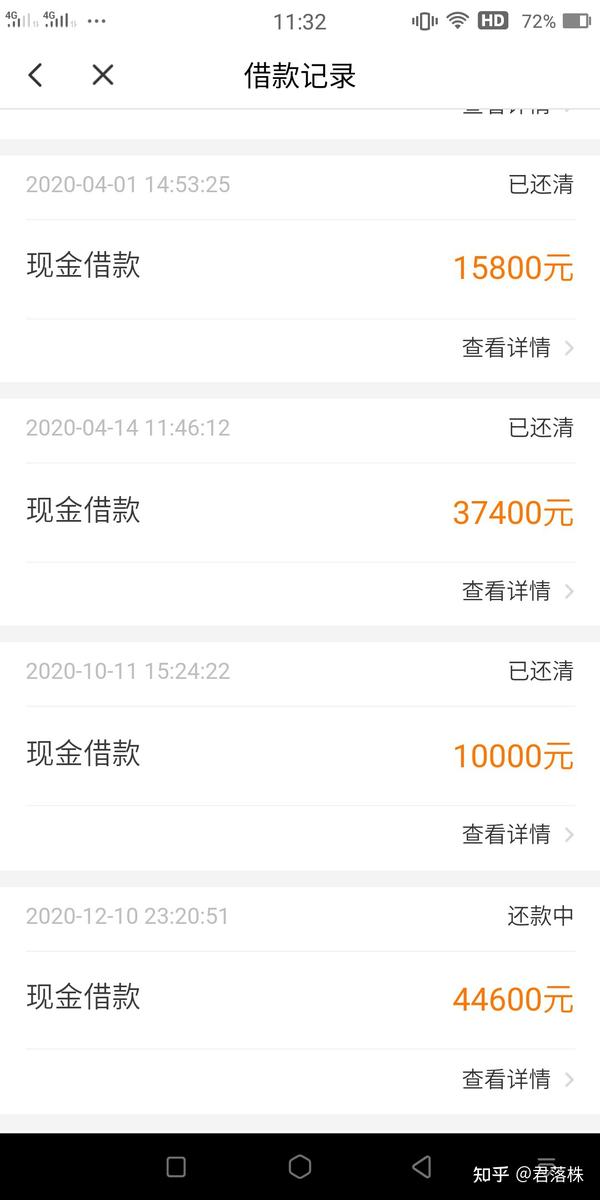View details of the 37400元 loan

point(517,590)
